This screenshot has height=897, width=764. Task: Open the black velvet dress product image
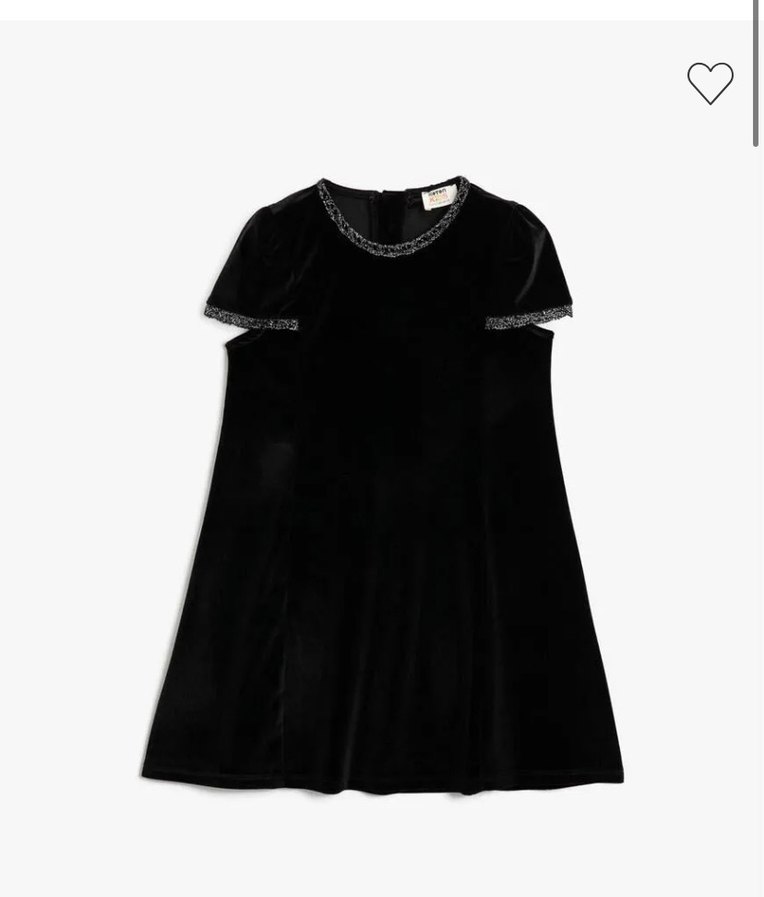click(x=380, y=480)
